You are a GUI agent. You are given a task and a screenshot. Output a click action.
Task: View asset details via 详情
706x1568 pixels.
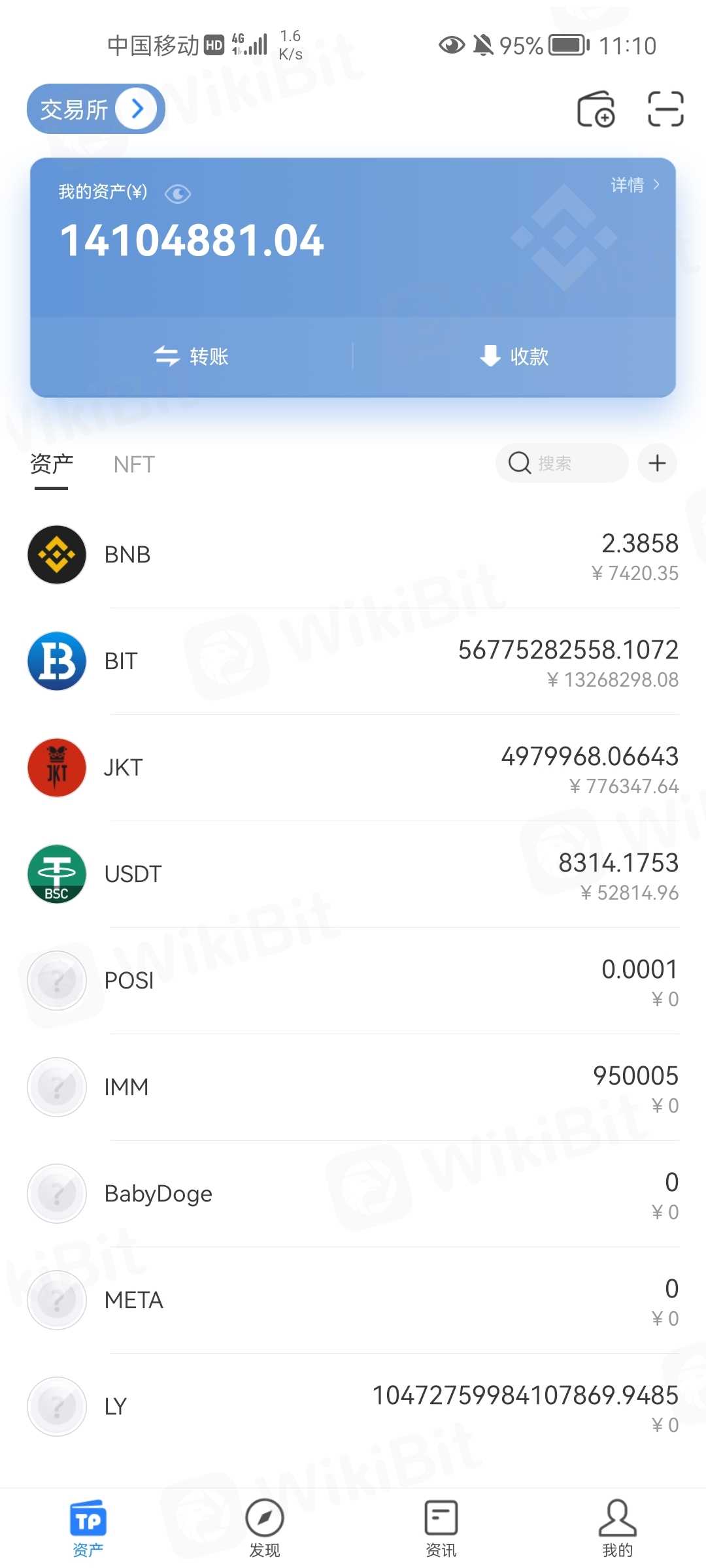[x=634, y=185]
